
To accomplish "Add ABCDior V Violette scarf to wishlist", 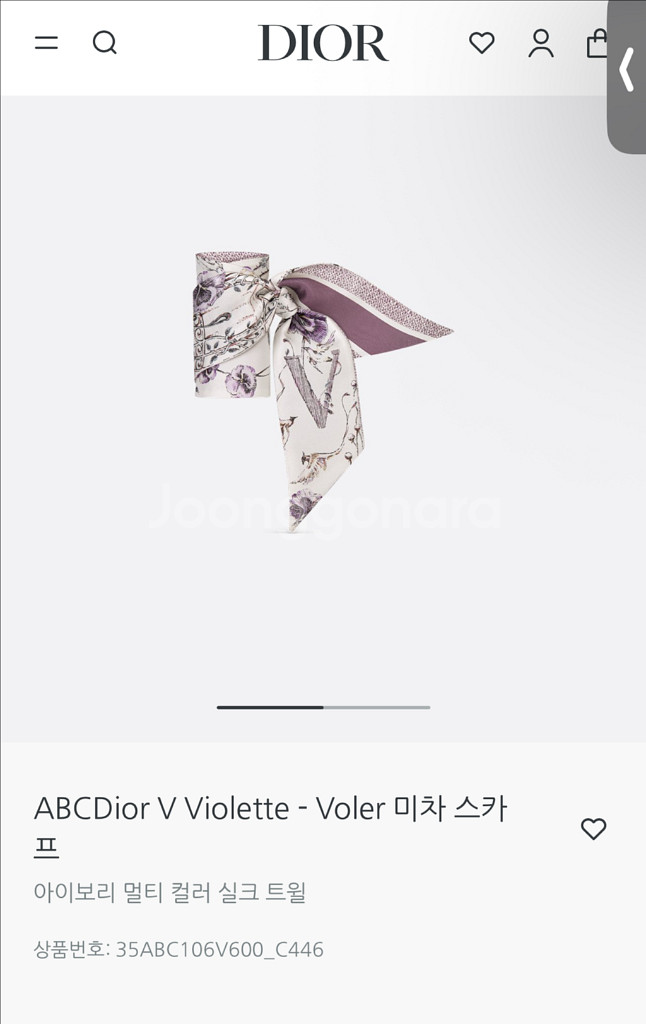I will pos(594,829).
